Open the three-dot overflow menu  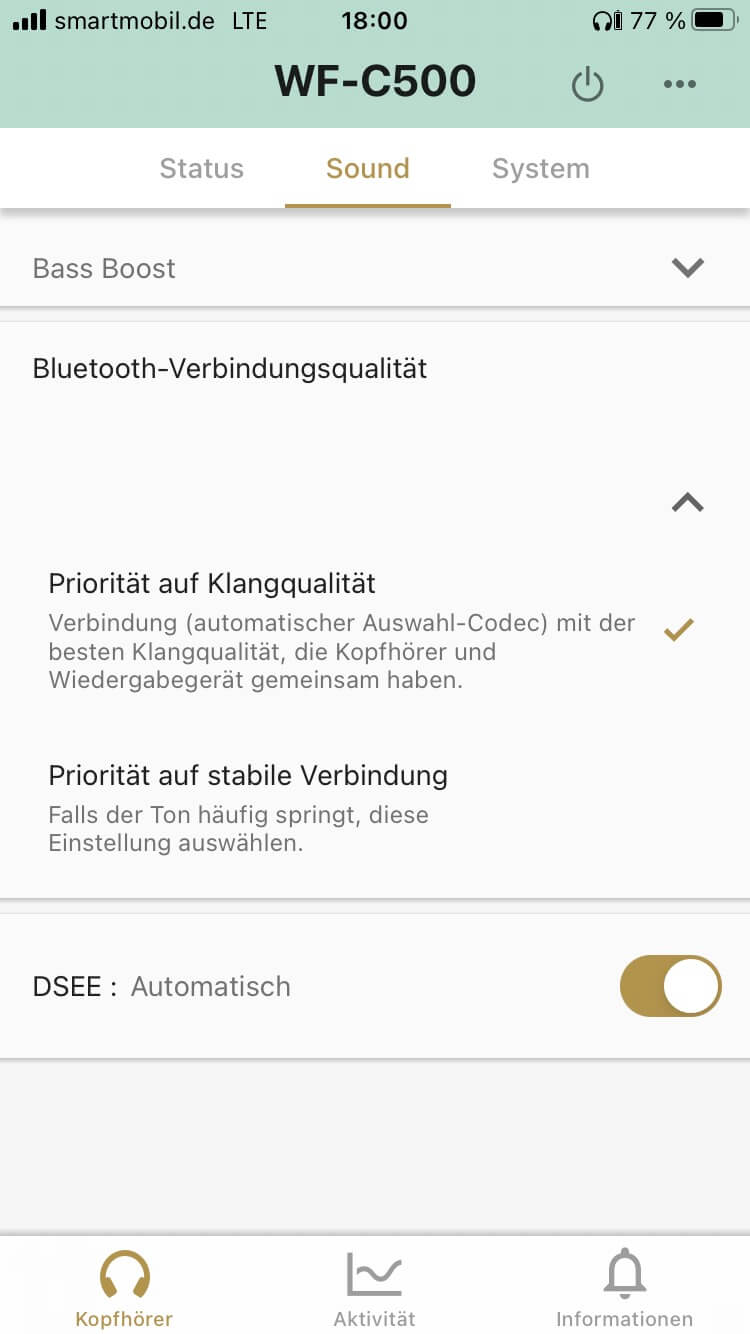point(680,85)
